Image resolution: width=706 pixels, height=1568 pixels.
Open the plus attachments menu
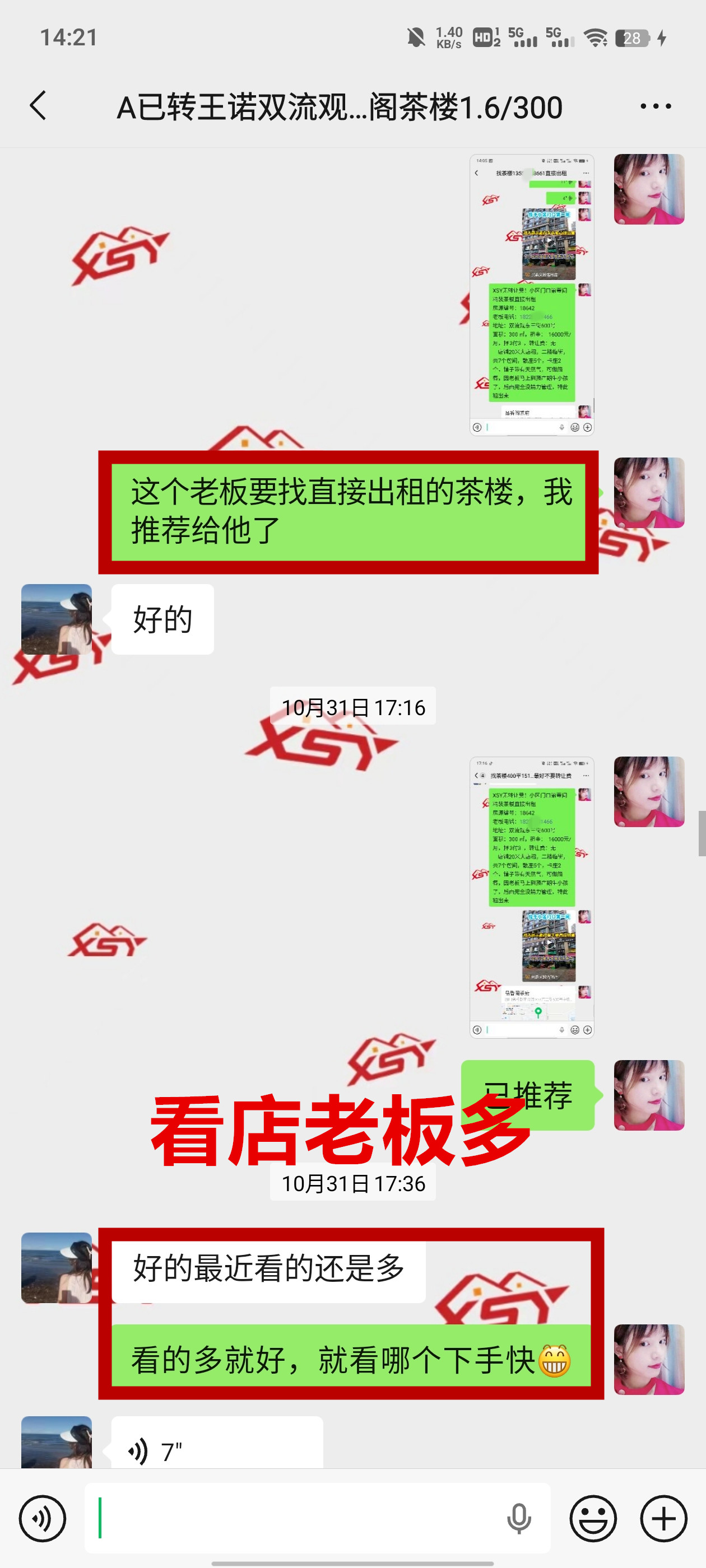pyautogui.click(x=663, y=1518)
